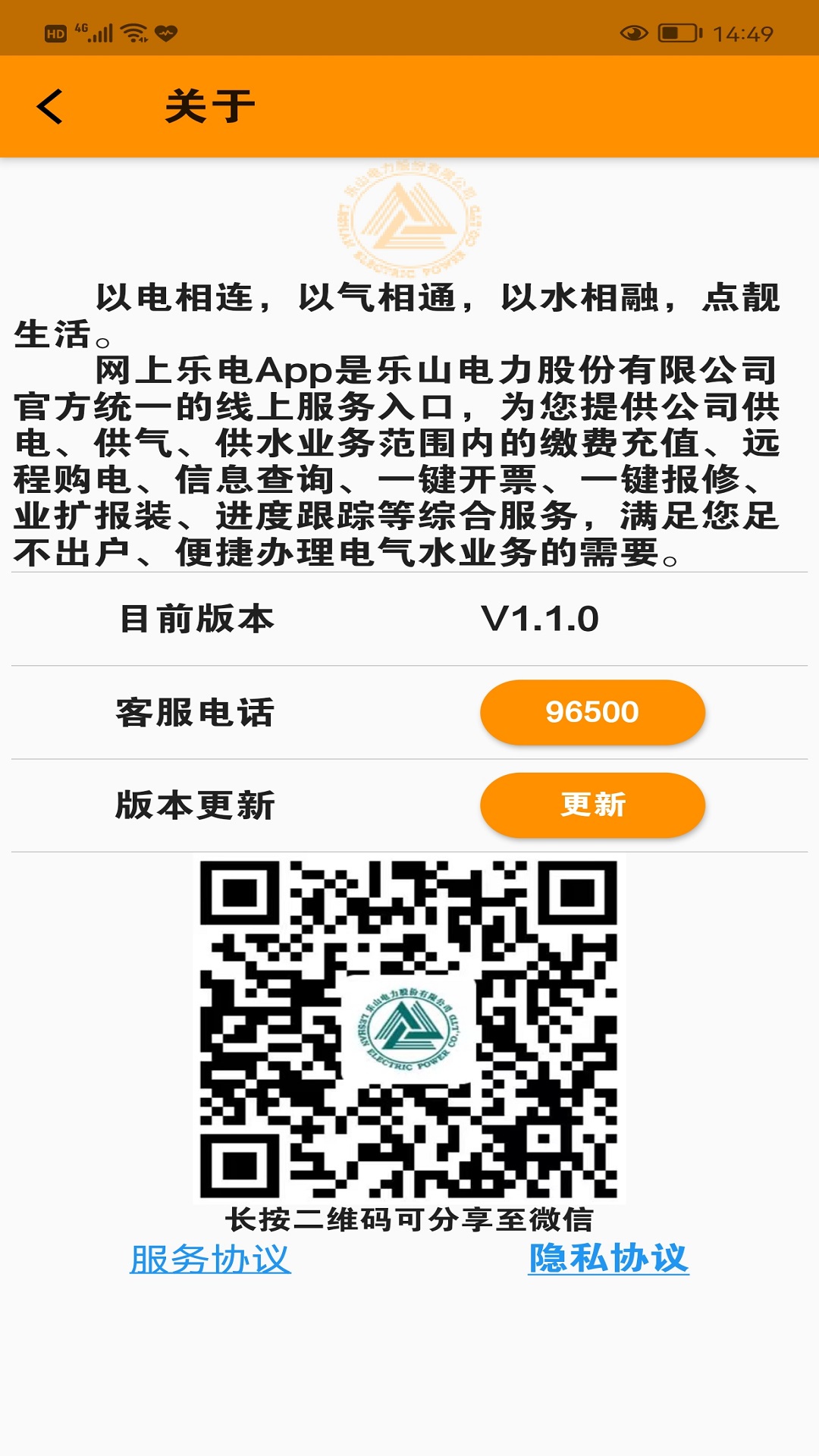The width and height of the screenshot is (819, 1456).
Task: Click the 4G signal indicator
Action: click(95, 30)
